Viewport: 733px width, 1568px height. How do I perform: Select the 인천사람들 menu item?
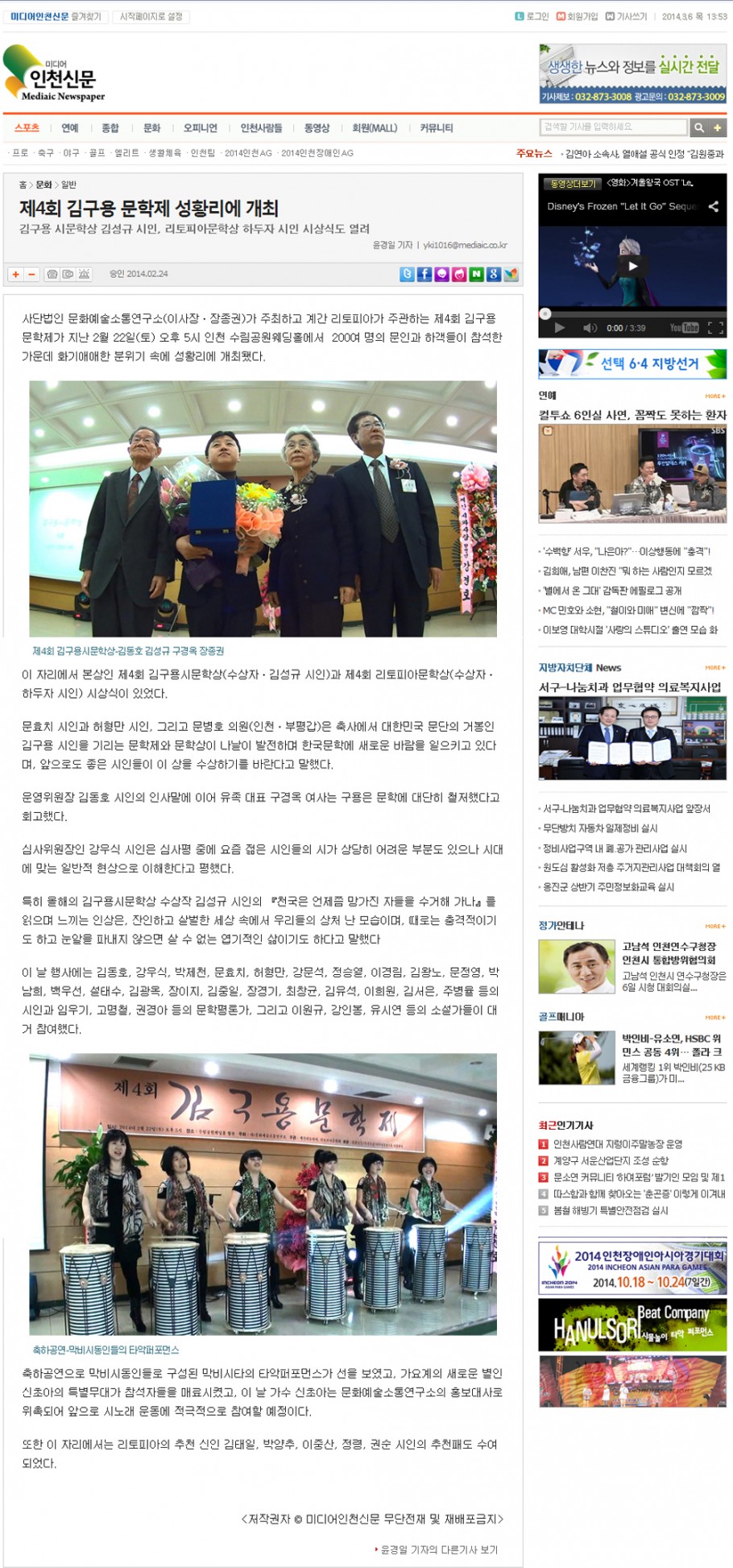261,128
